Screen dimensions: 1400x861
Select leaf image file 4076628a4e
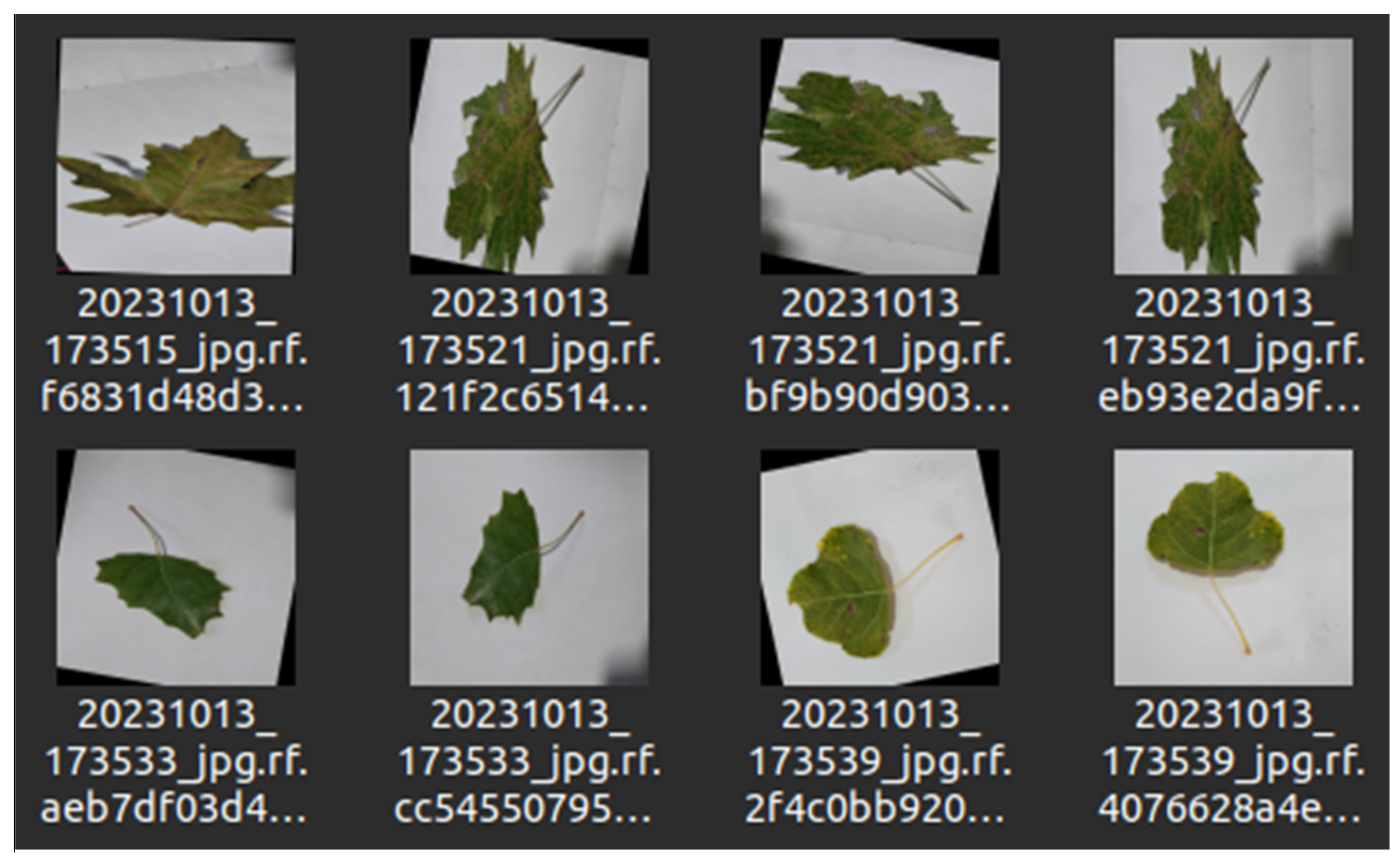[x=1233, y=567]
